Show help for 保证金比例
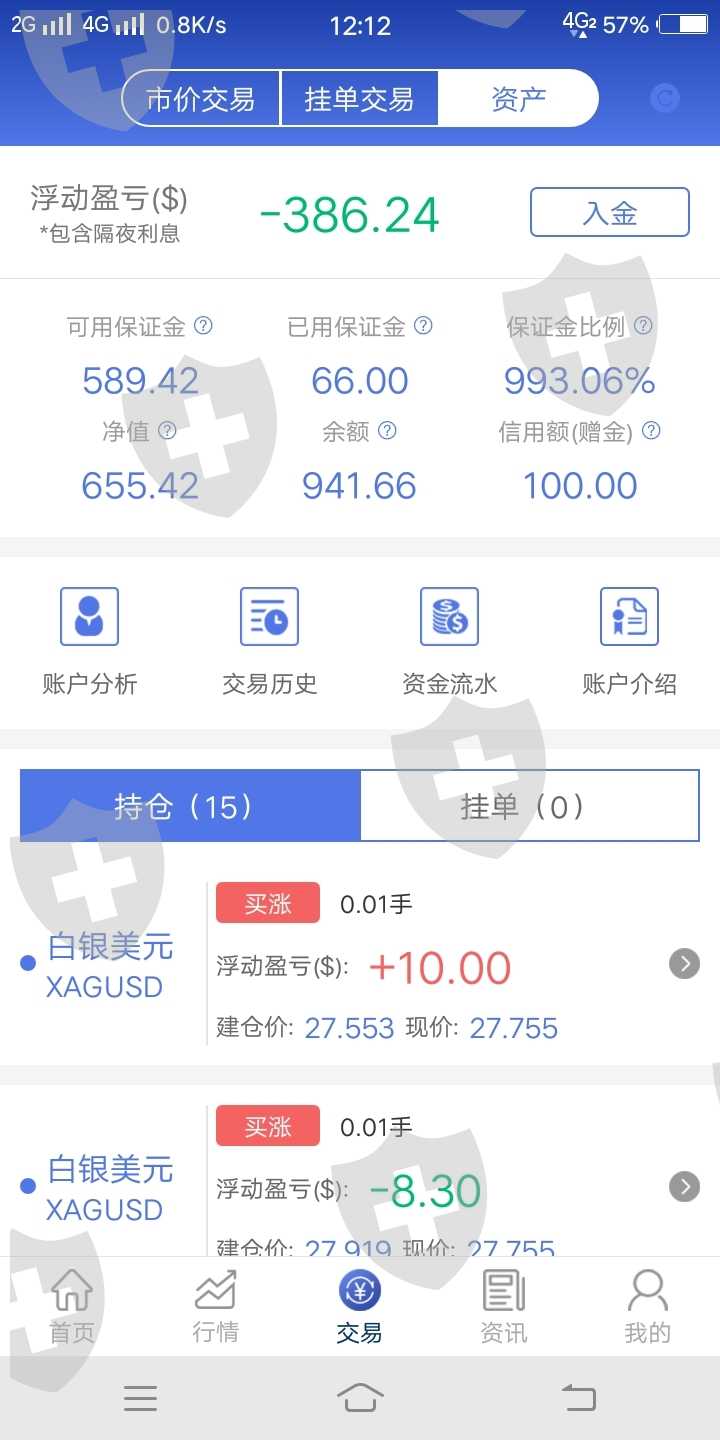 643,326
